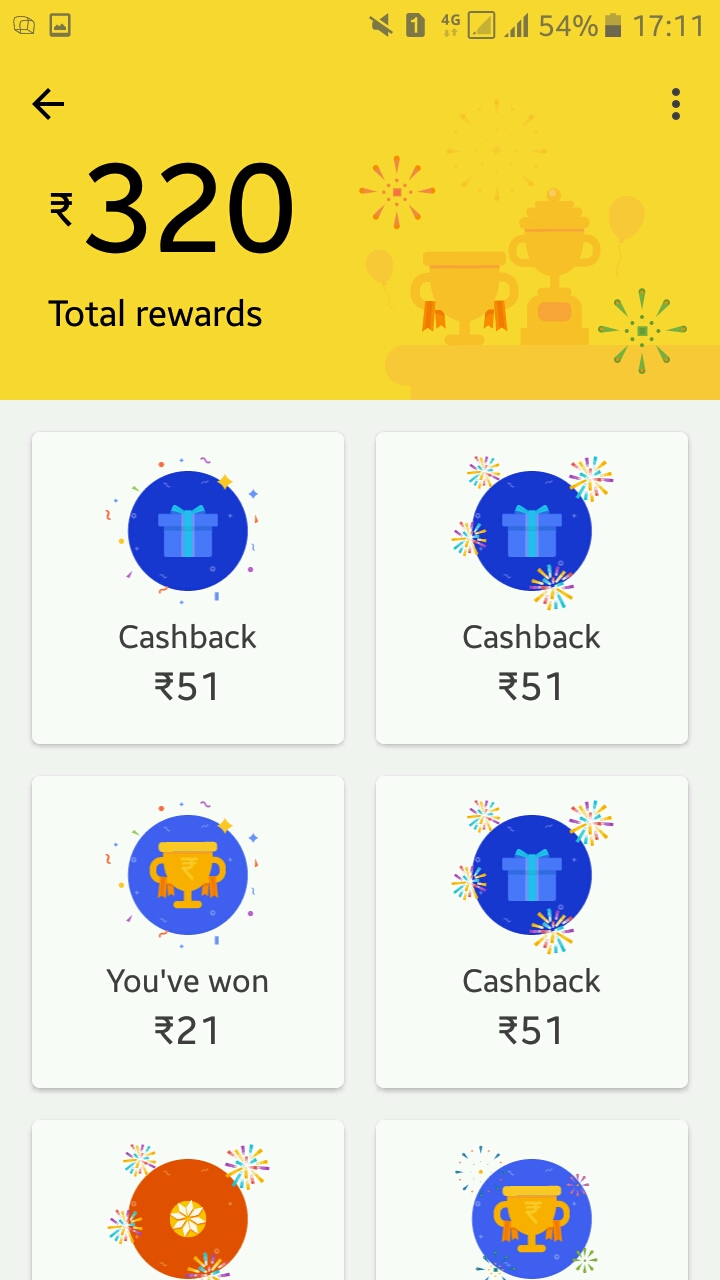
Task: Open the You've won ₹21 reward card
Action: click(x=188, y=932)
